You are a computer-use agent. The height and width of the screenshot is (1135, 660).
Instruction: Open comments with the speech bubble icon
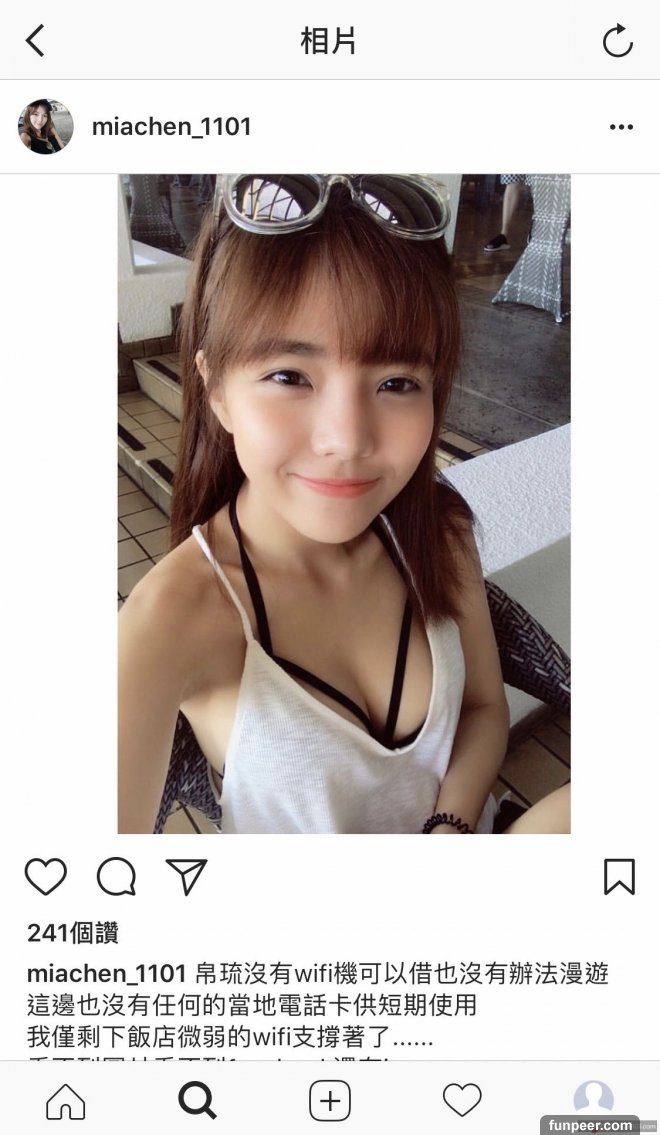click(x=116, y=876)
